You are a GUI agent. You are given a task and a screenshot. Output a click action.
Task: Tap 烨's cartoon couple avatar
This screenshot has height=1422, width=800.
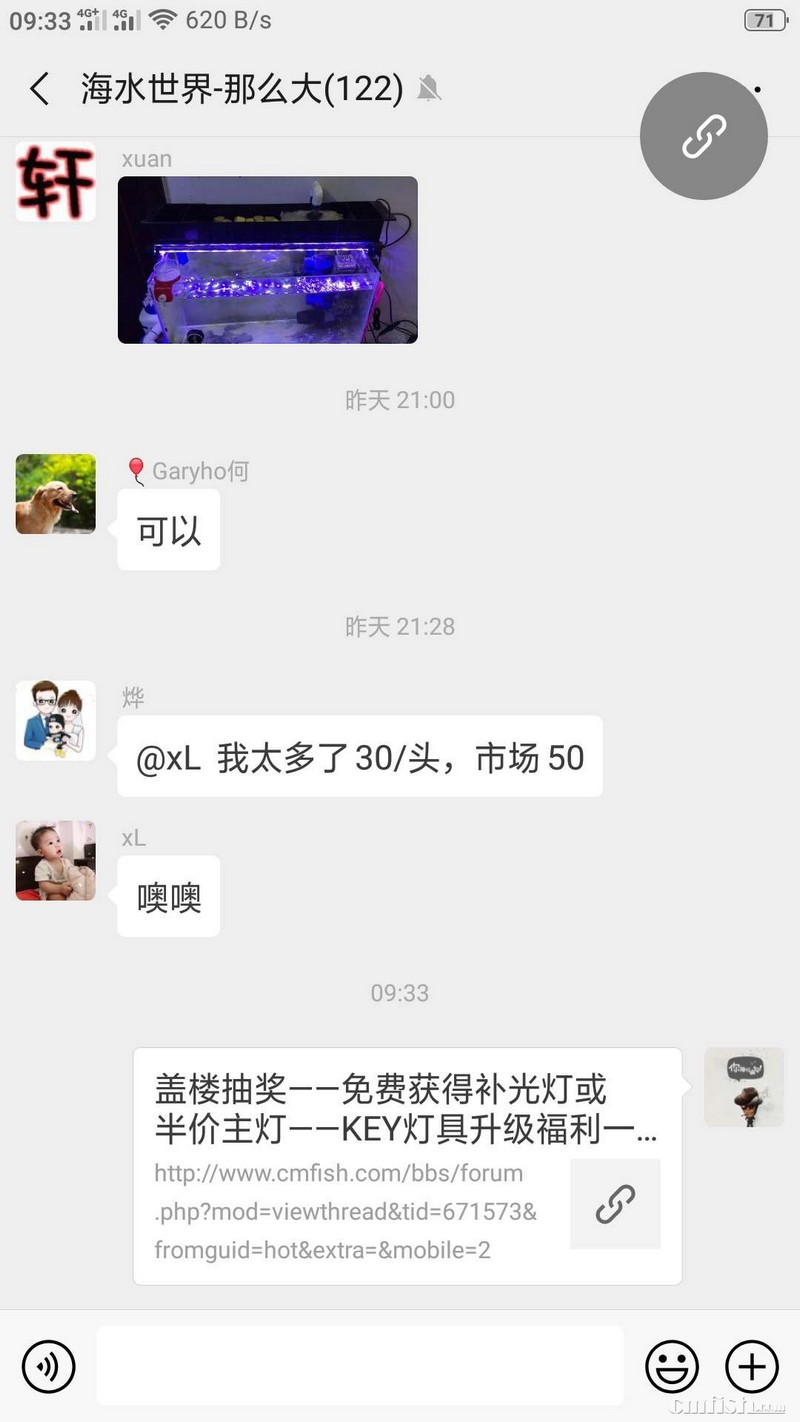(56, 721)
